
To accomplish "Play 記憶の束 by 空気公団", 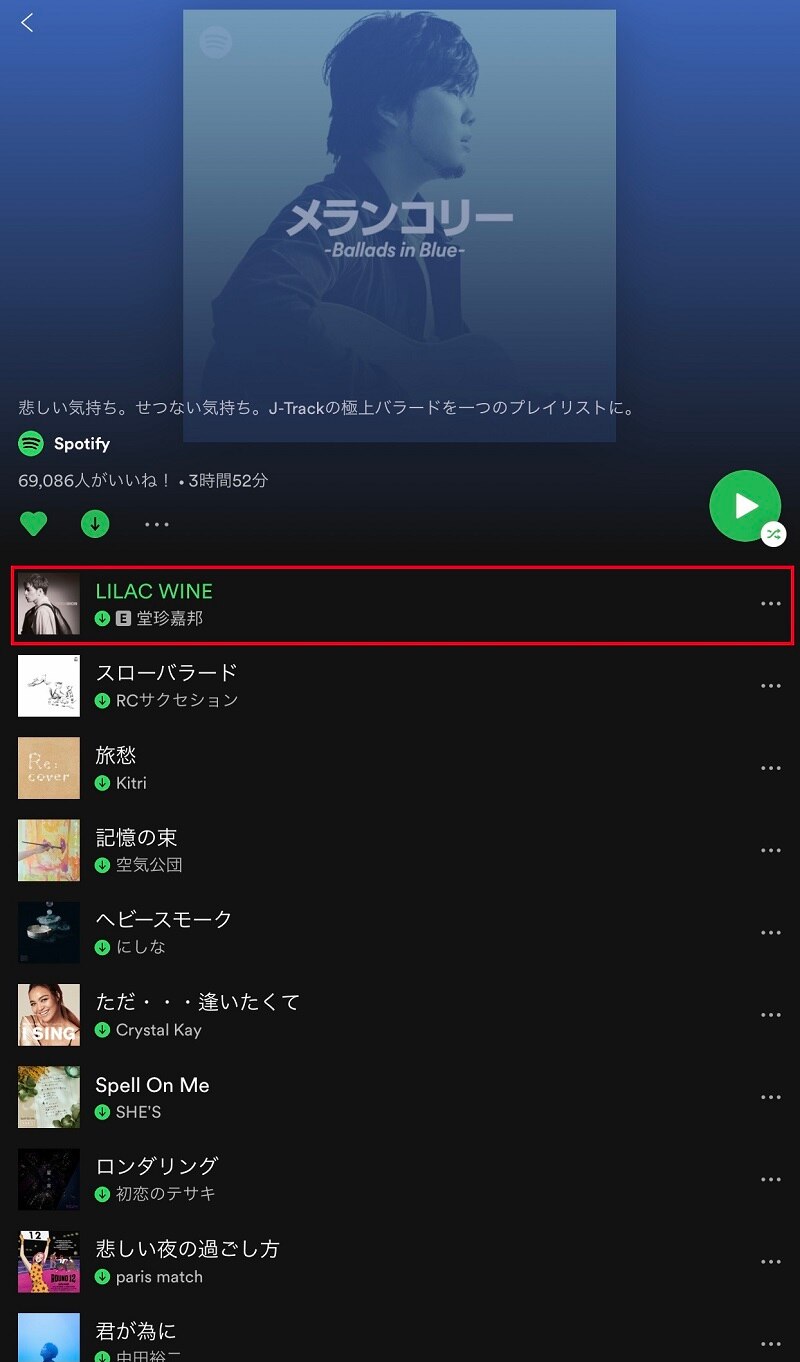I will click(x=136, y=838).
